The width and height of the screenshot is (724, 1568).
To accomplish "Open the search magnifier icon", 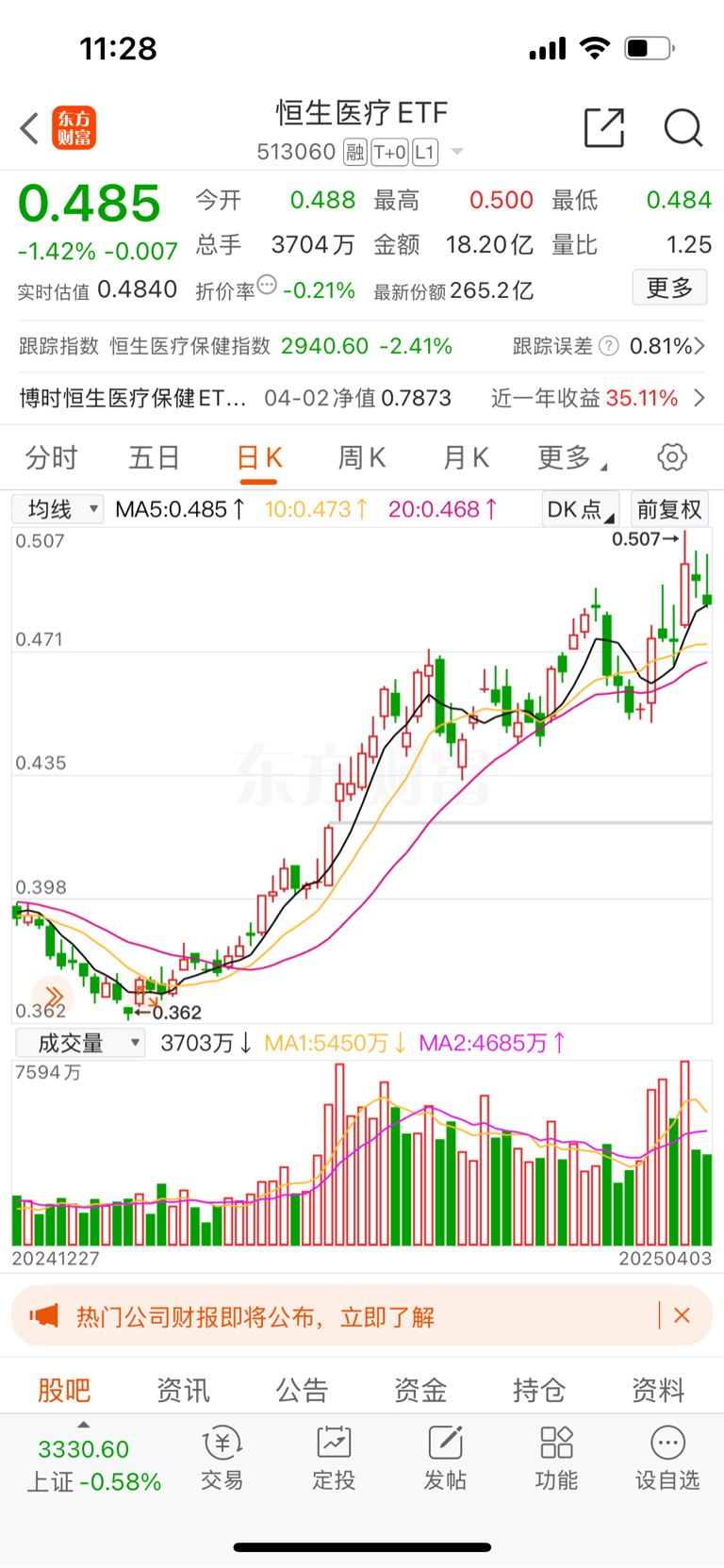I will (x=683, y=128).
